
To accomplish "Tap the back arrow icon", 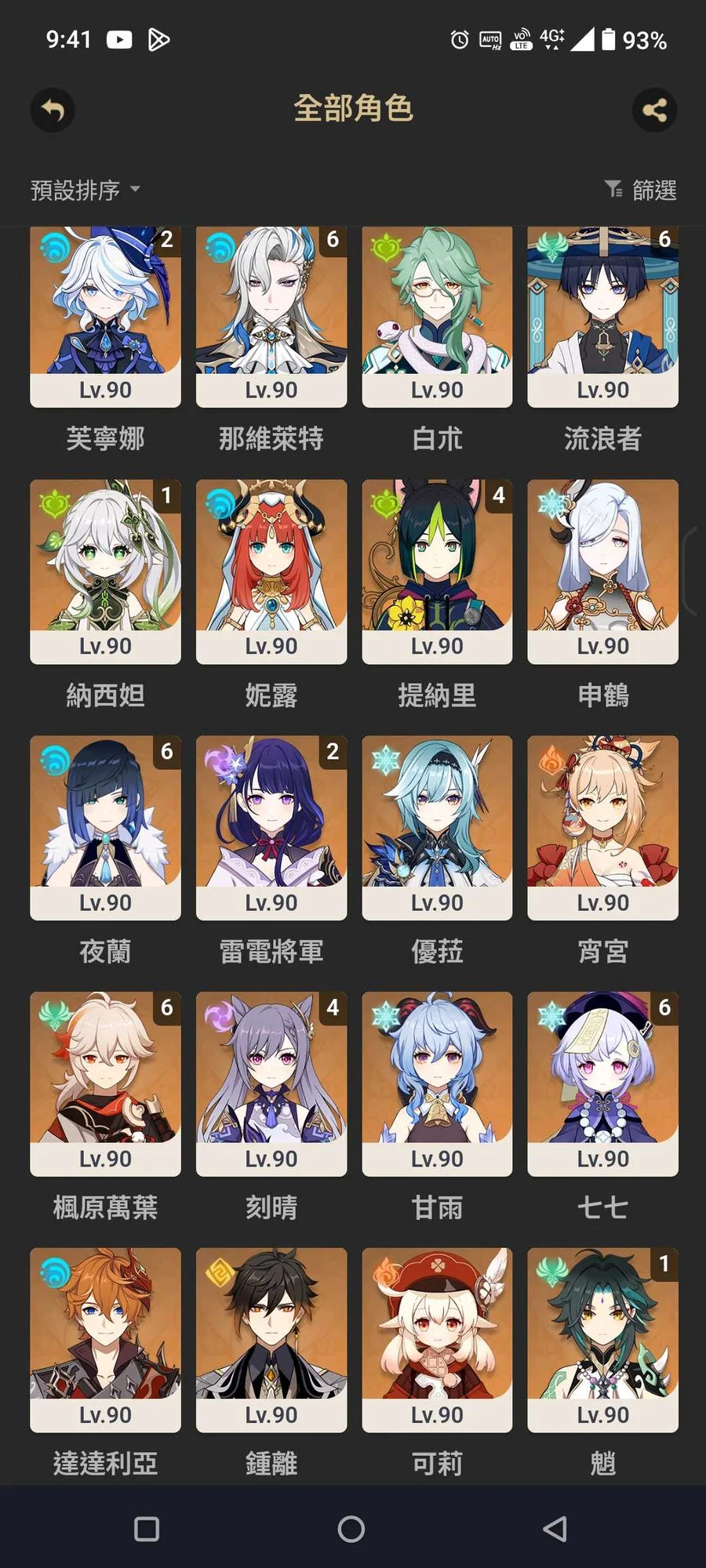I will click(x=53, y=110).
